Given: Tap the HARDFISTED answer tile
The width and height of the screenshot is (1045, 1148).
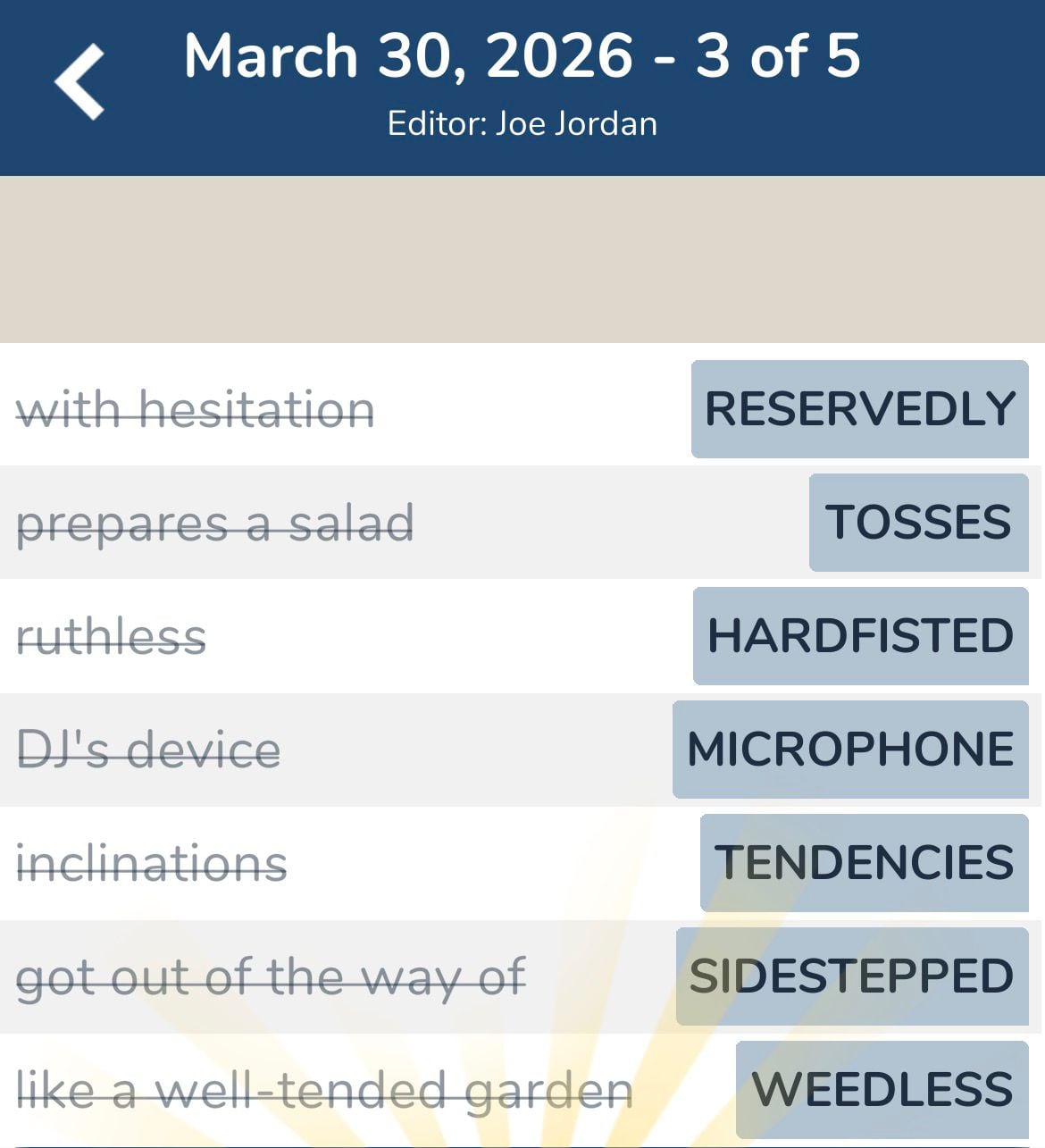Looking at the screenshot, I should (x=858, y=635).
